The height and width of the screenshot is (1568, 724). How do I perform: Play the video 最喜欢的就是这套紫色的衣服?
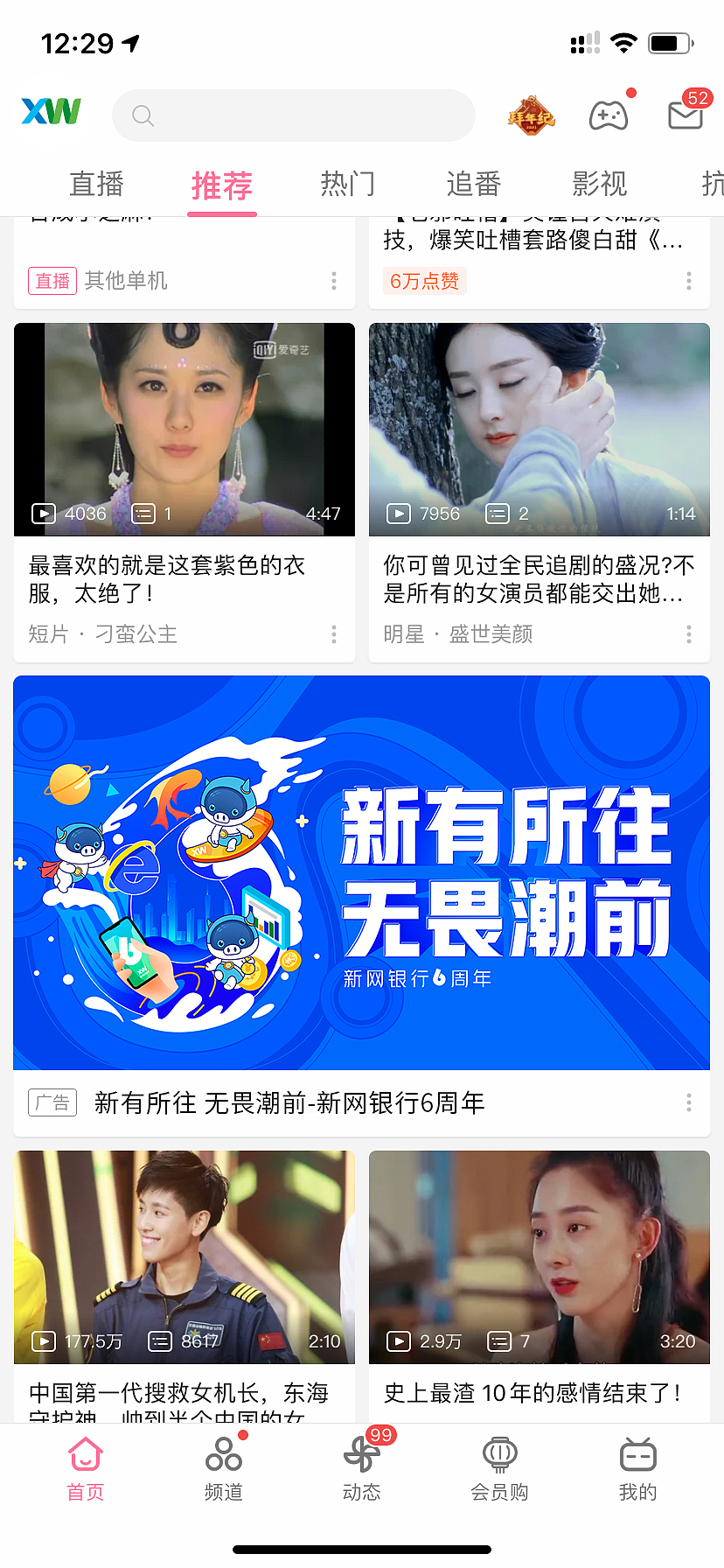[184, 430]
